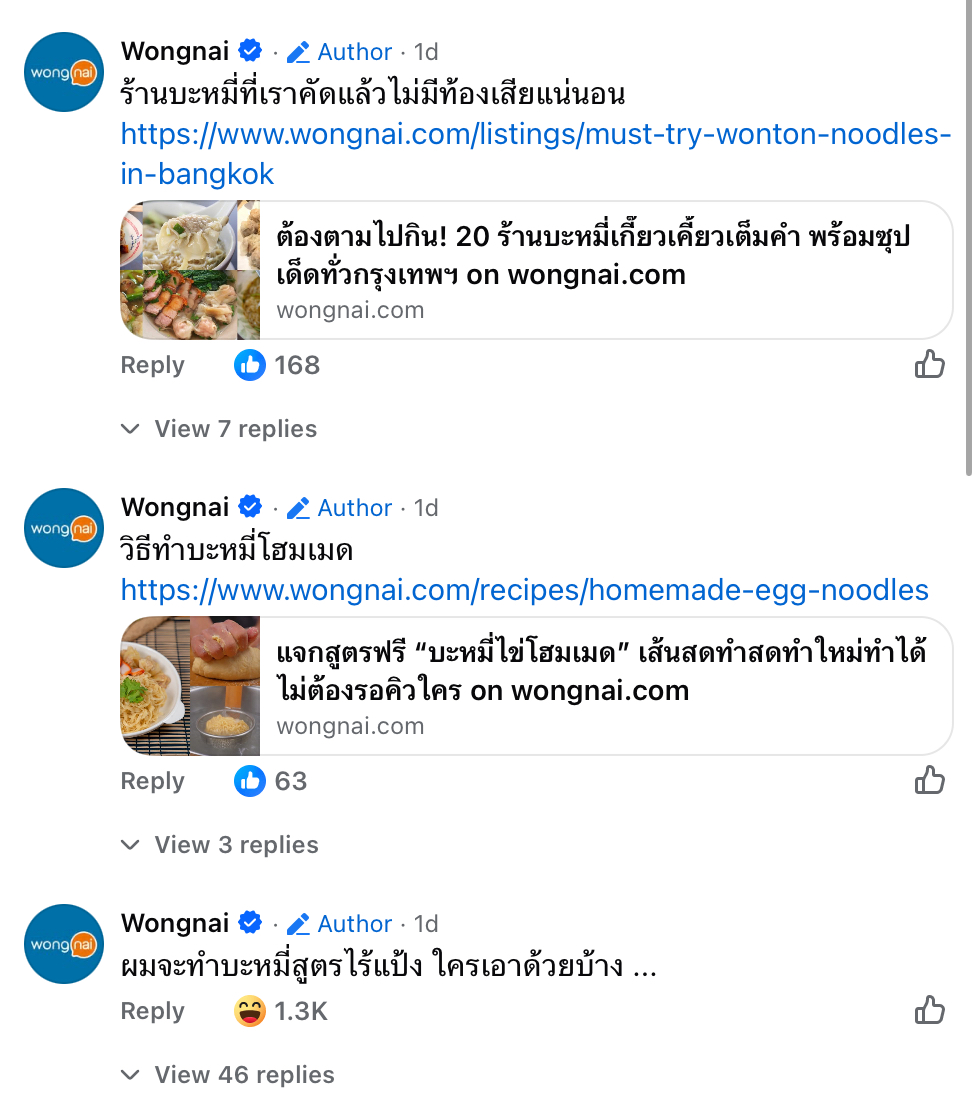Like the wonton noodle shops comment
The width and height of the screenshot is (978, 1111).
[x=929, y=365]
